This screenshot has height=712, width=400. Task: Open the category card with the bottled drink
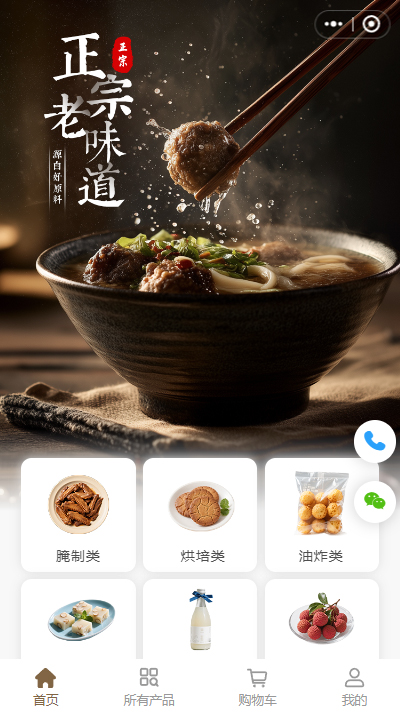[200, 618]
